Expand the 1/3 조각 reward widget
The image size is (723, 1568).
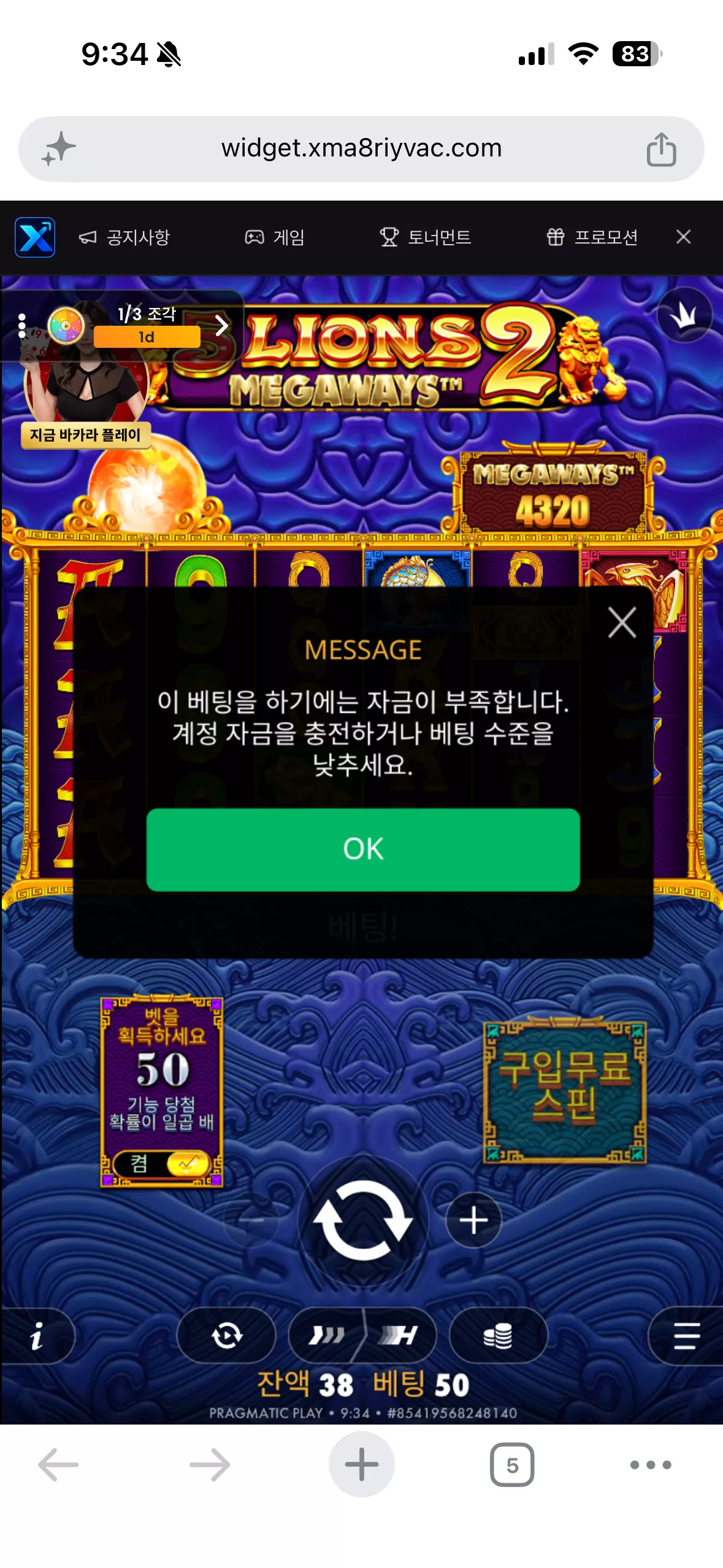pos(222,325)
